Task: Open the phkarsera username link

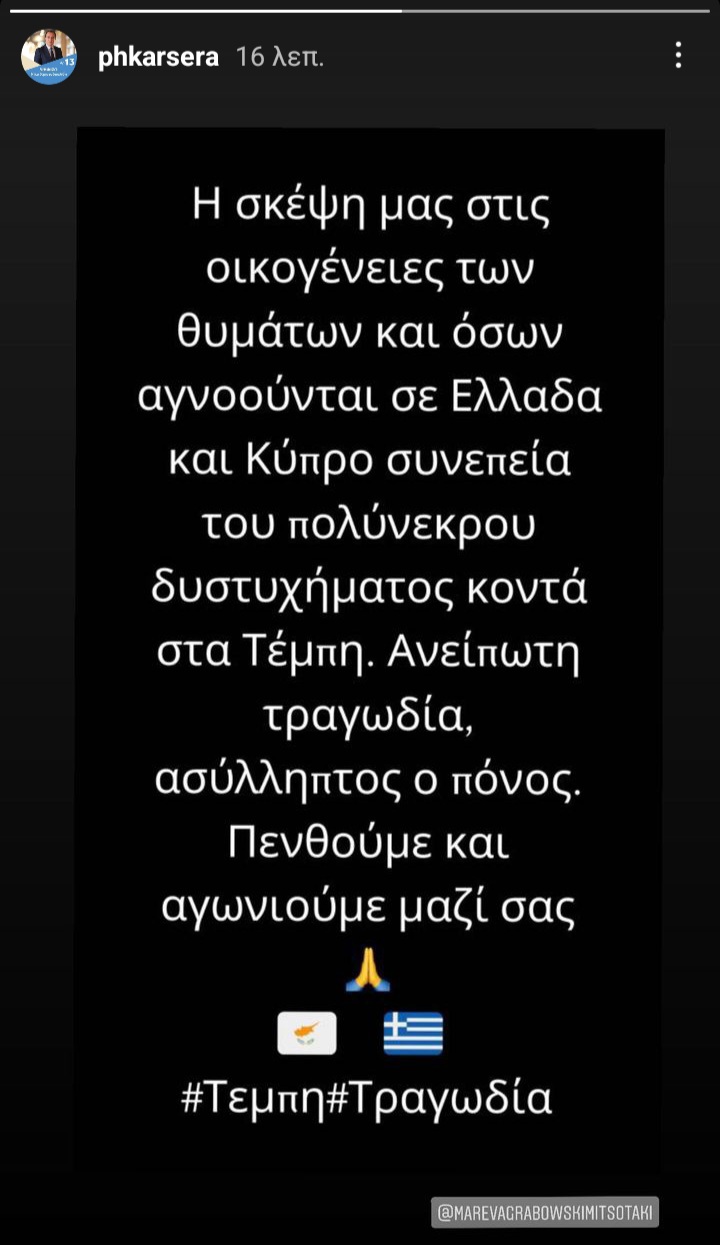Action: click(158, 57)
